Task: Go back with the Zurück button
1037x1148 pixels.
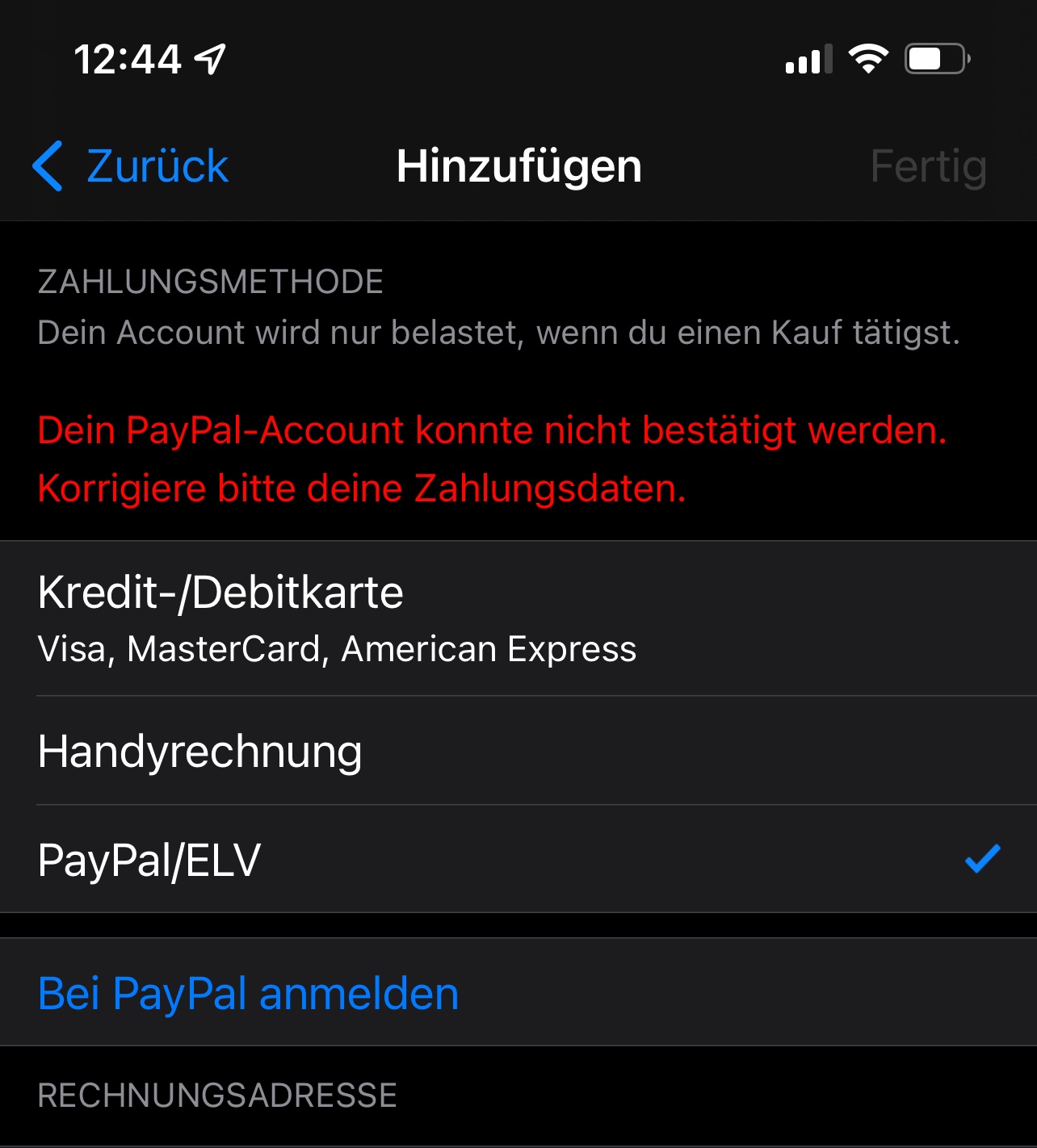Action: coord(131,166)
